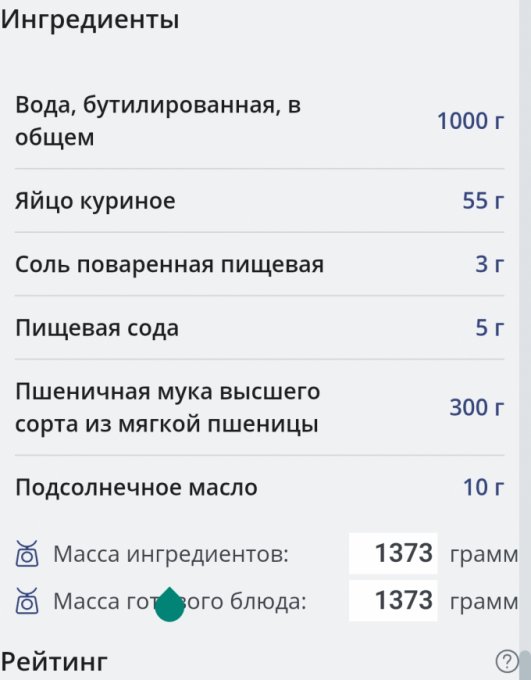Open the Соль поваренная пищевая row
531x680 pixels.
(x=259, y=264)
